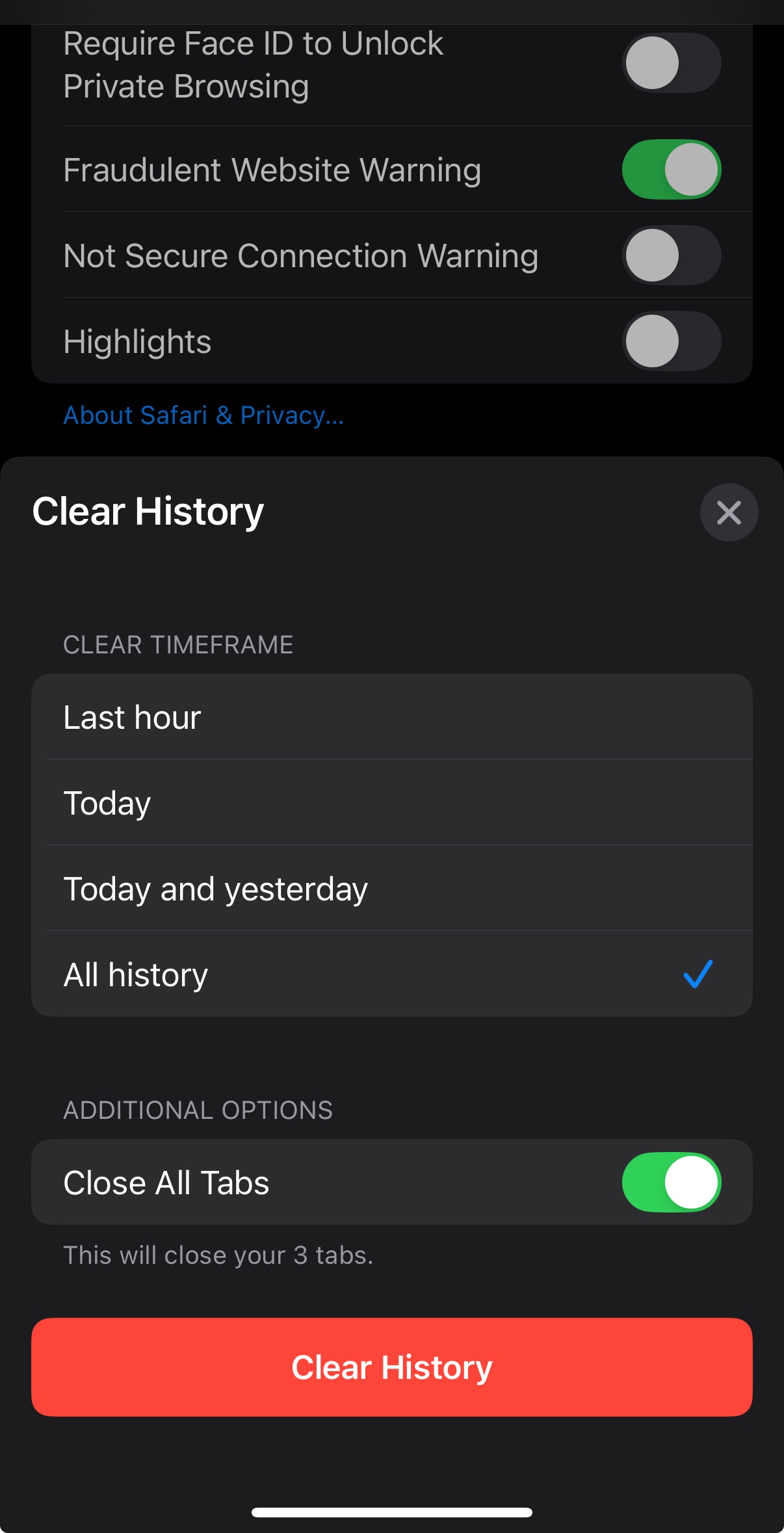Viewport: 784px width, 1533px height.
Task: Tap the red Clear History button
Action: coord(391,1367)
